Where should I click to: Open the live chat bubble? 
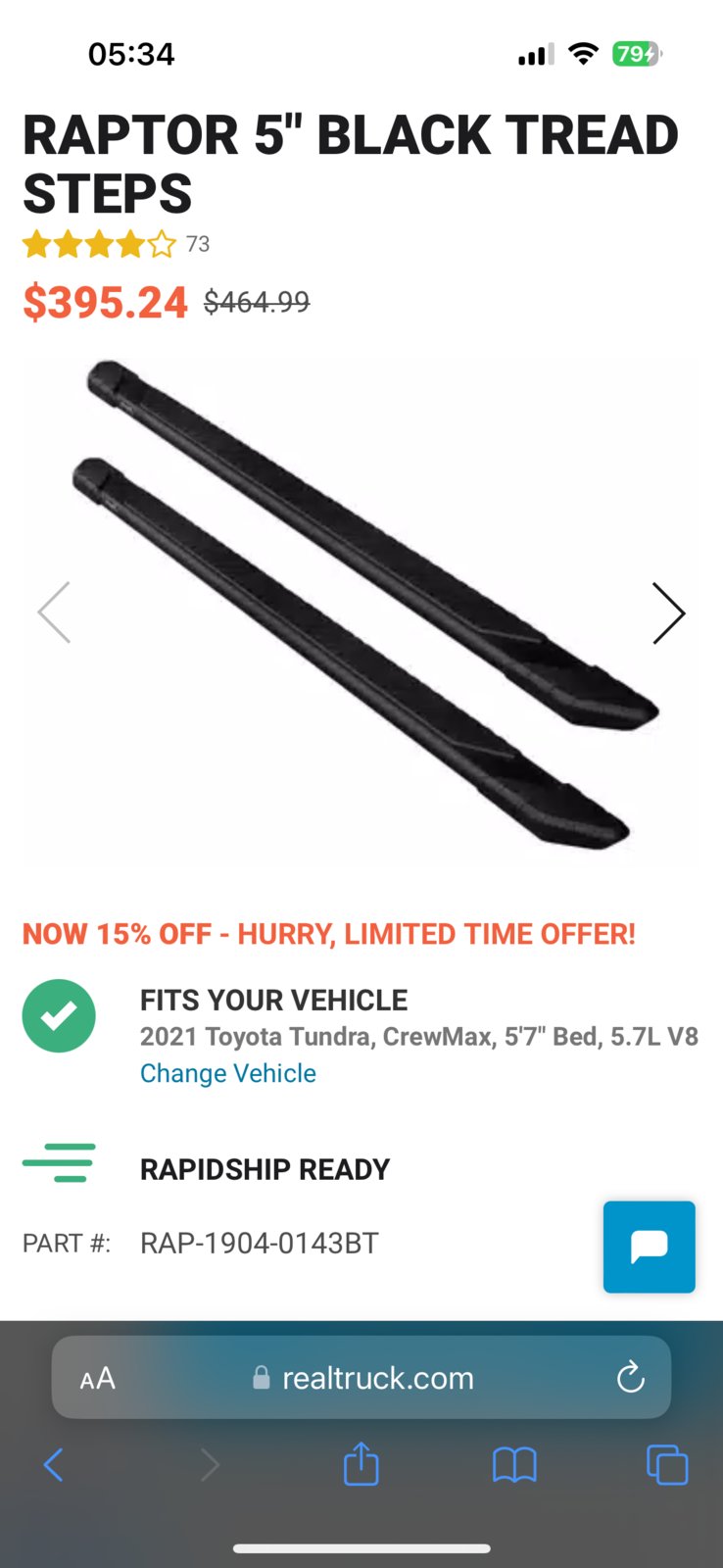click(649, 1247)
